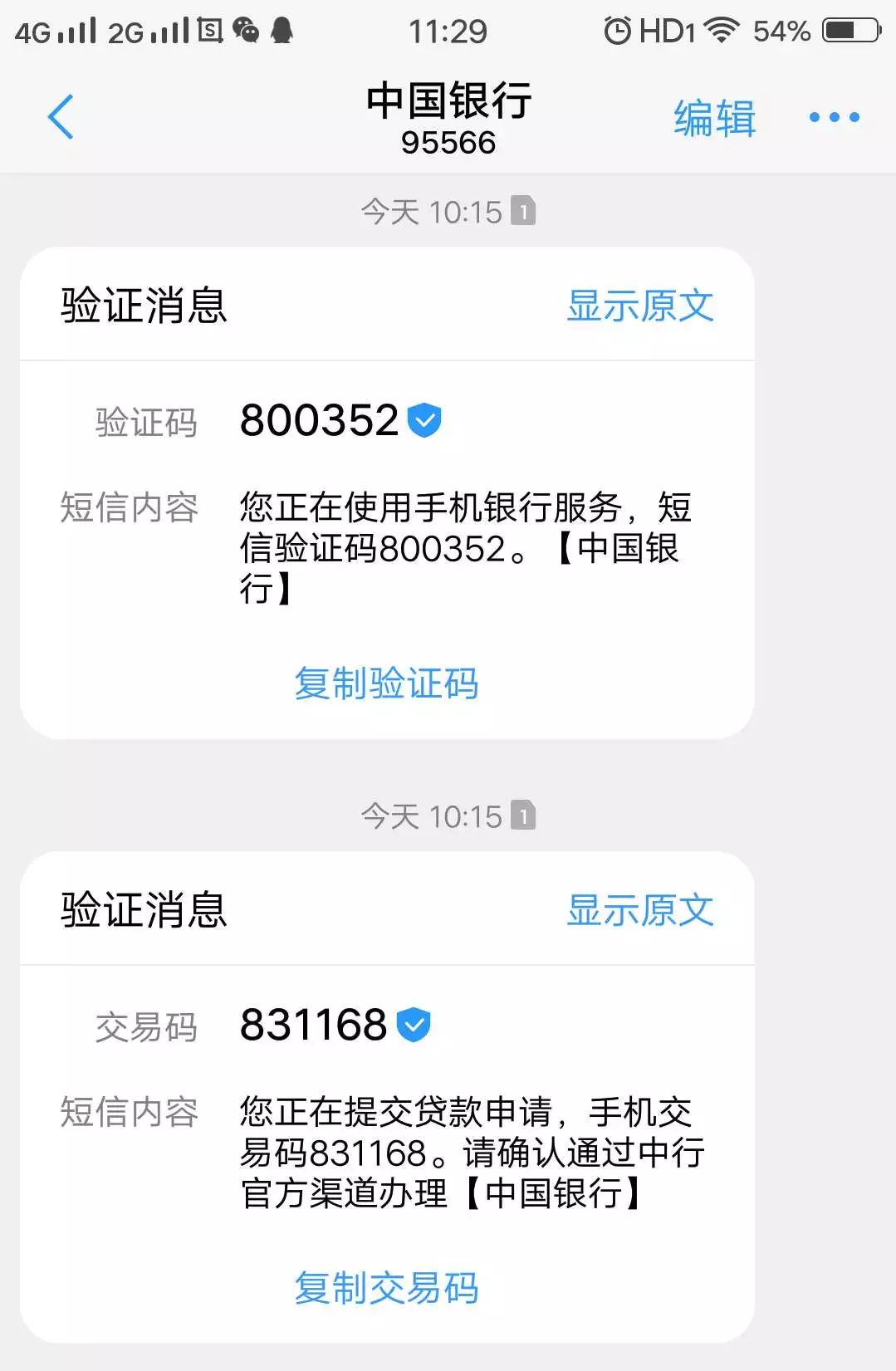This screenshot has width=896, height=1371.
Task: Tap the 今天 10:15 timestamp above first message
Action: 436,211
